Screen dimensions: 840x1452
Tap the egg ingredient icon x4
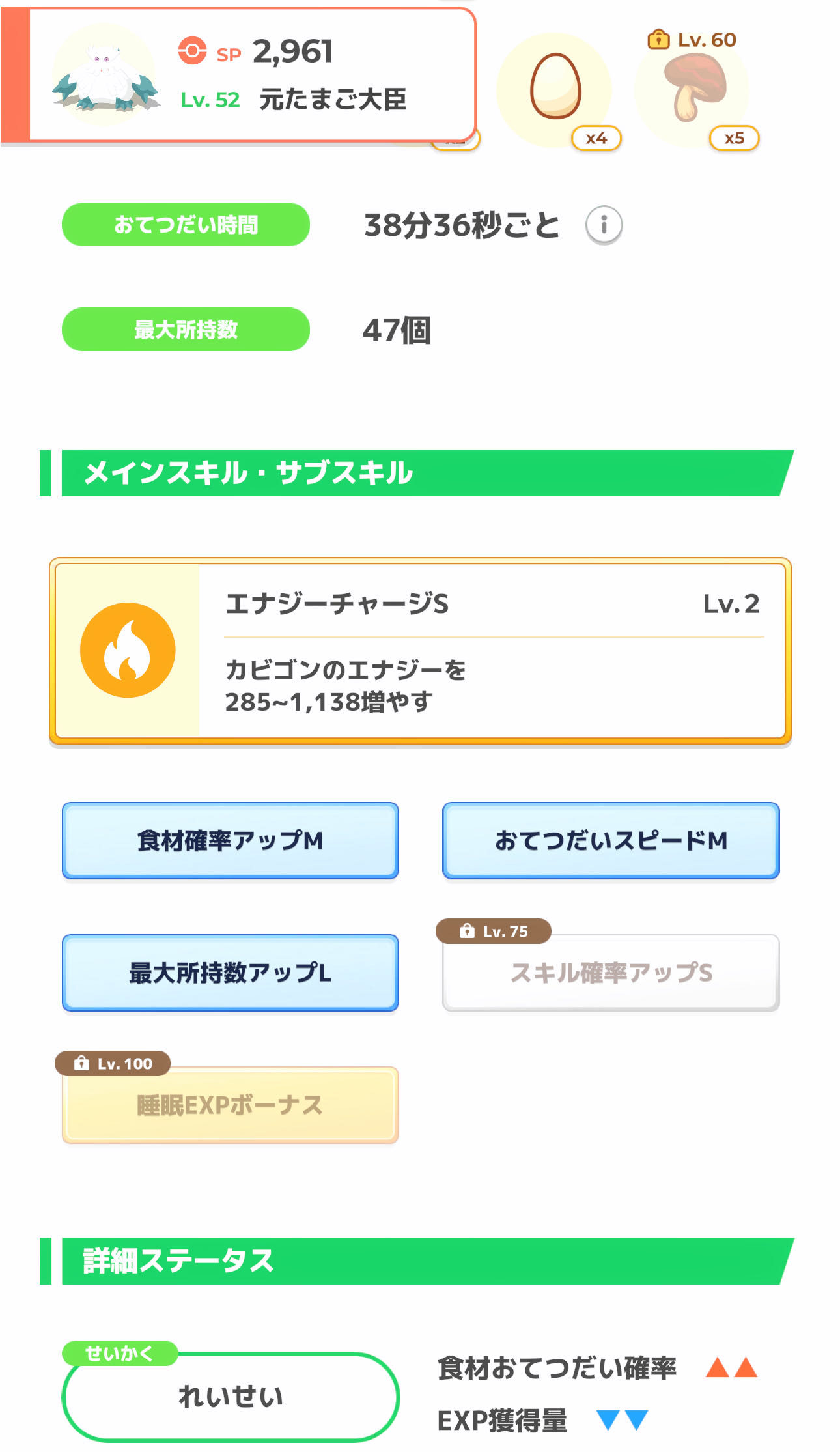tap(555, 89)
